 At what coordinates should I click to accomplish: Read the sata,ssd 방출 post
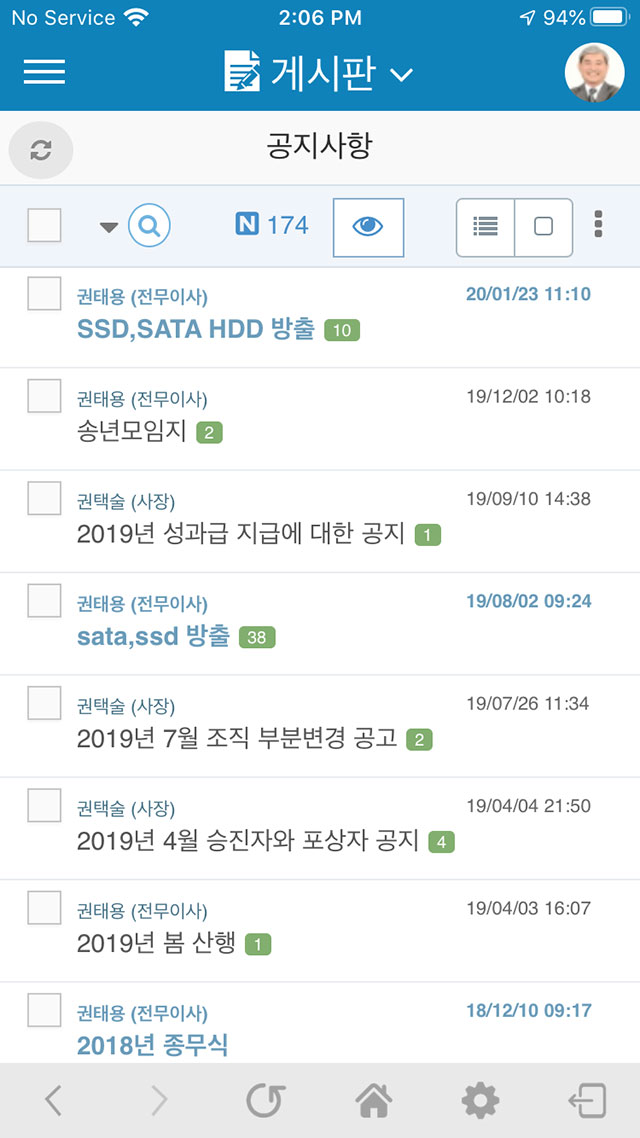point(153,637)
